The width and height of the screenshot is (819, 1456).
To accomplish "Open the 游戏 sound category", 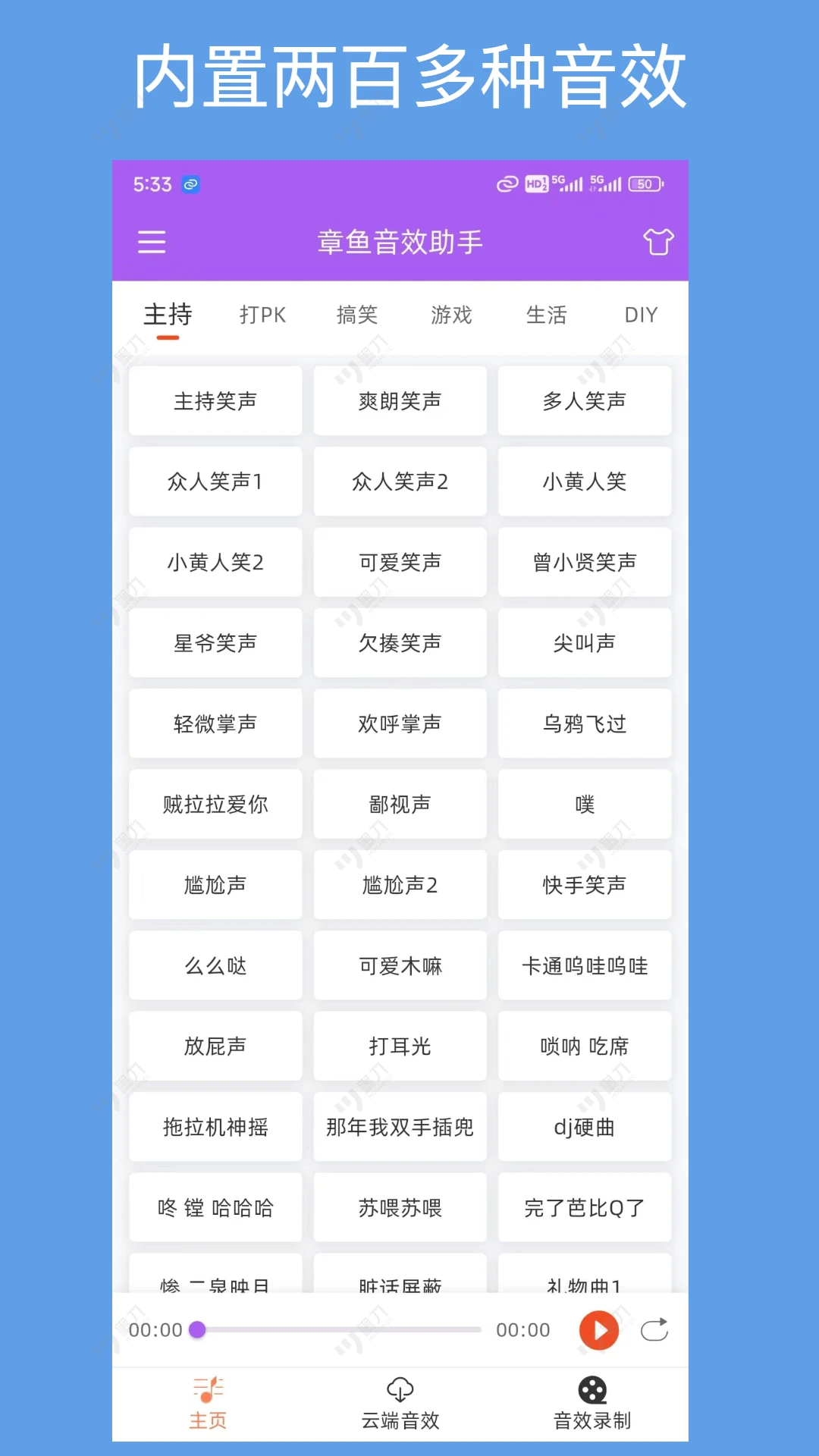I will pyautogui.click(x=451, y=315).
